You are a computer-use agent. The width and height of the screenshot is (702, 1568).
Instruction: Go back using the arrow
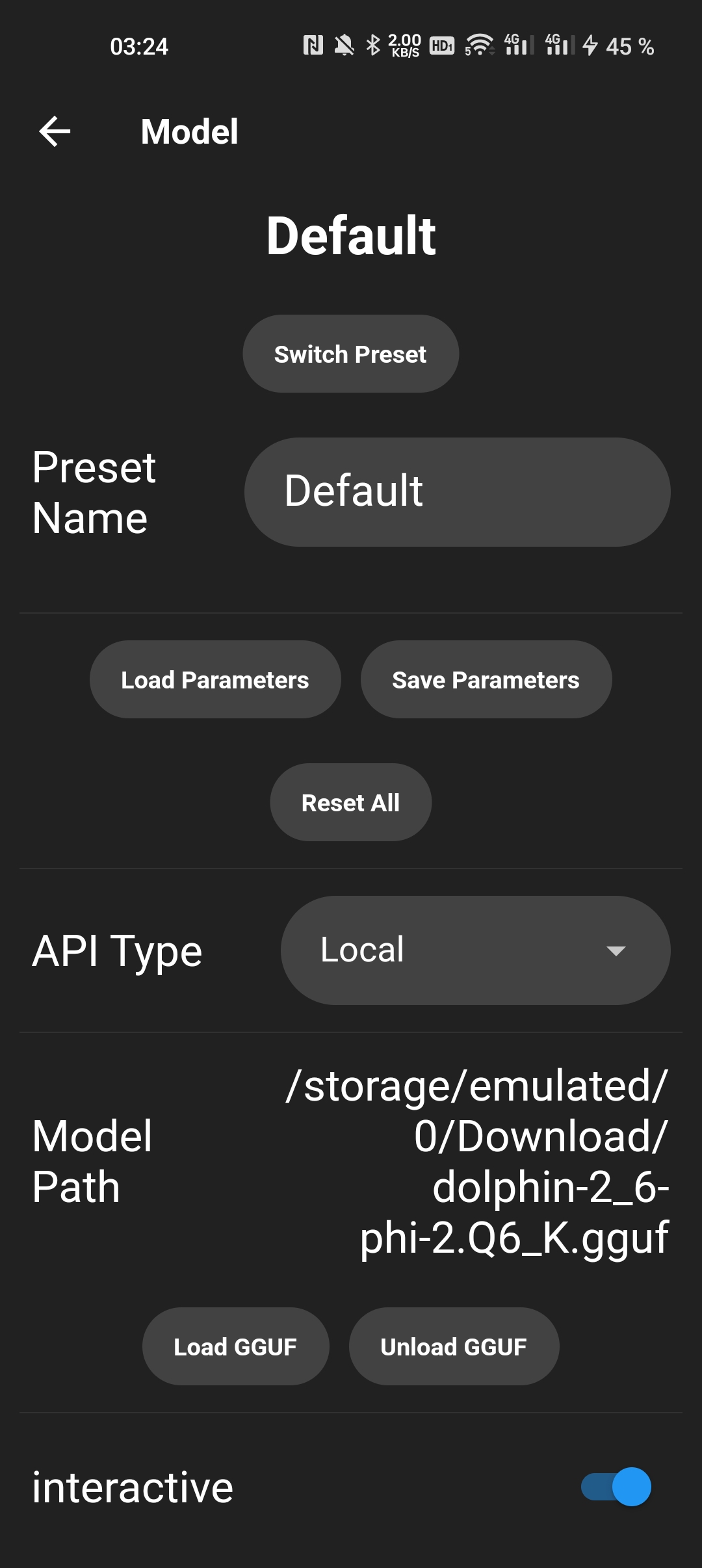click(x=55, y=131)
